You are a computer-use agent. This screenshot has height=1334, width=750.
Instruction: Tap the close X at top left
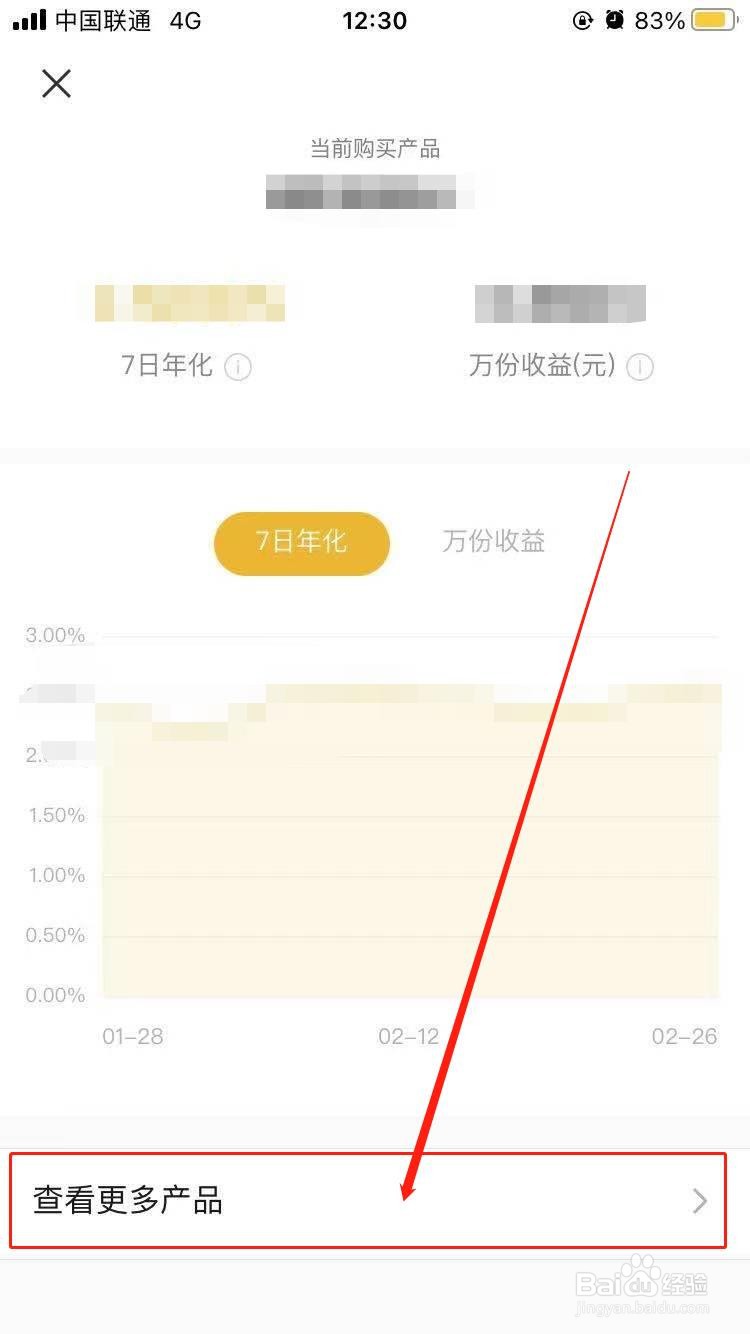coord(56,83)
